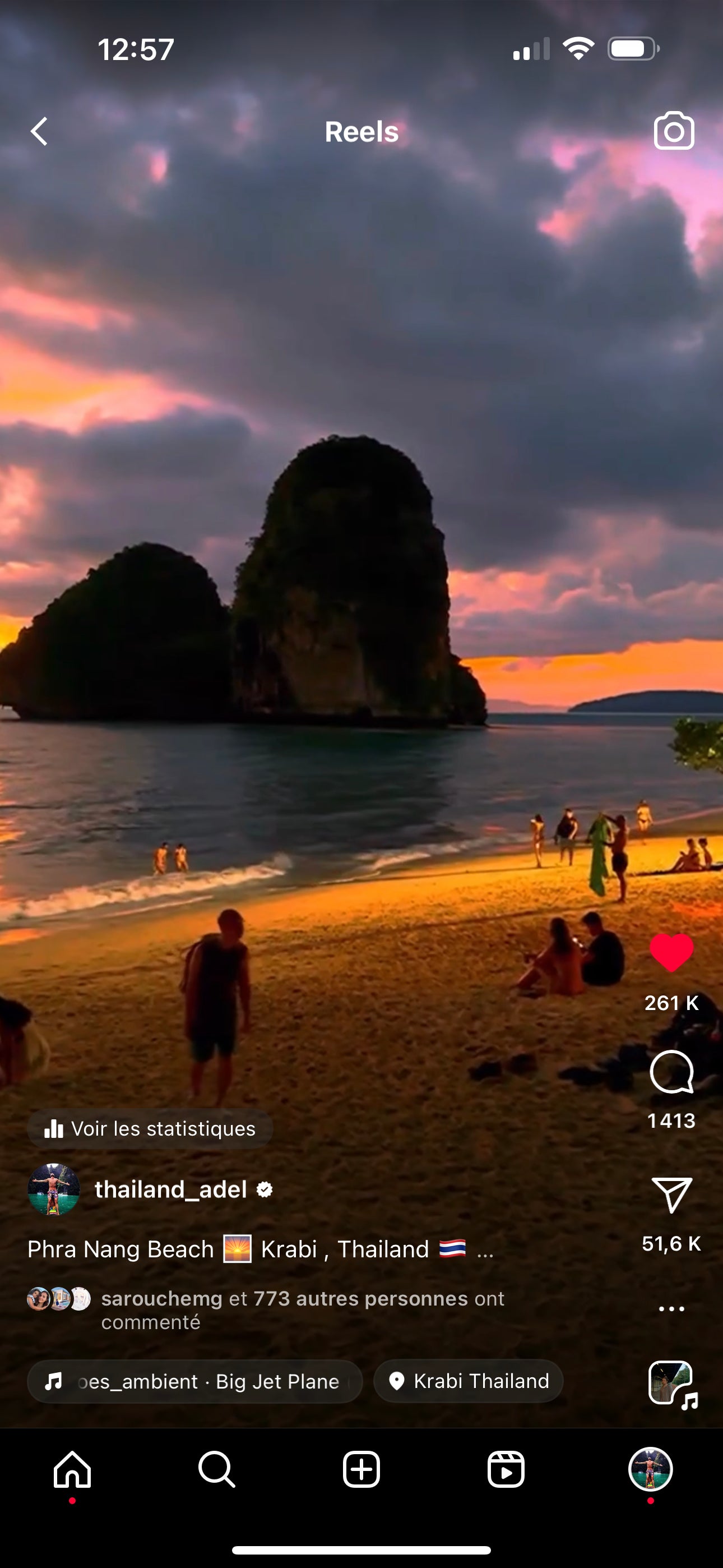
Task: Go to your profile tab
Action: point(650,1469)
